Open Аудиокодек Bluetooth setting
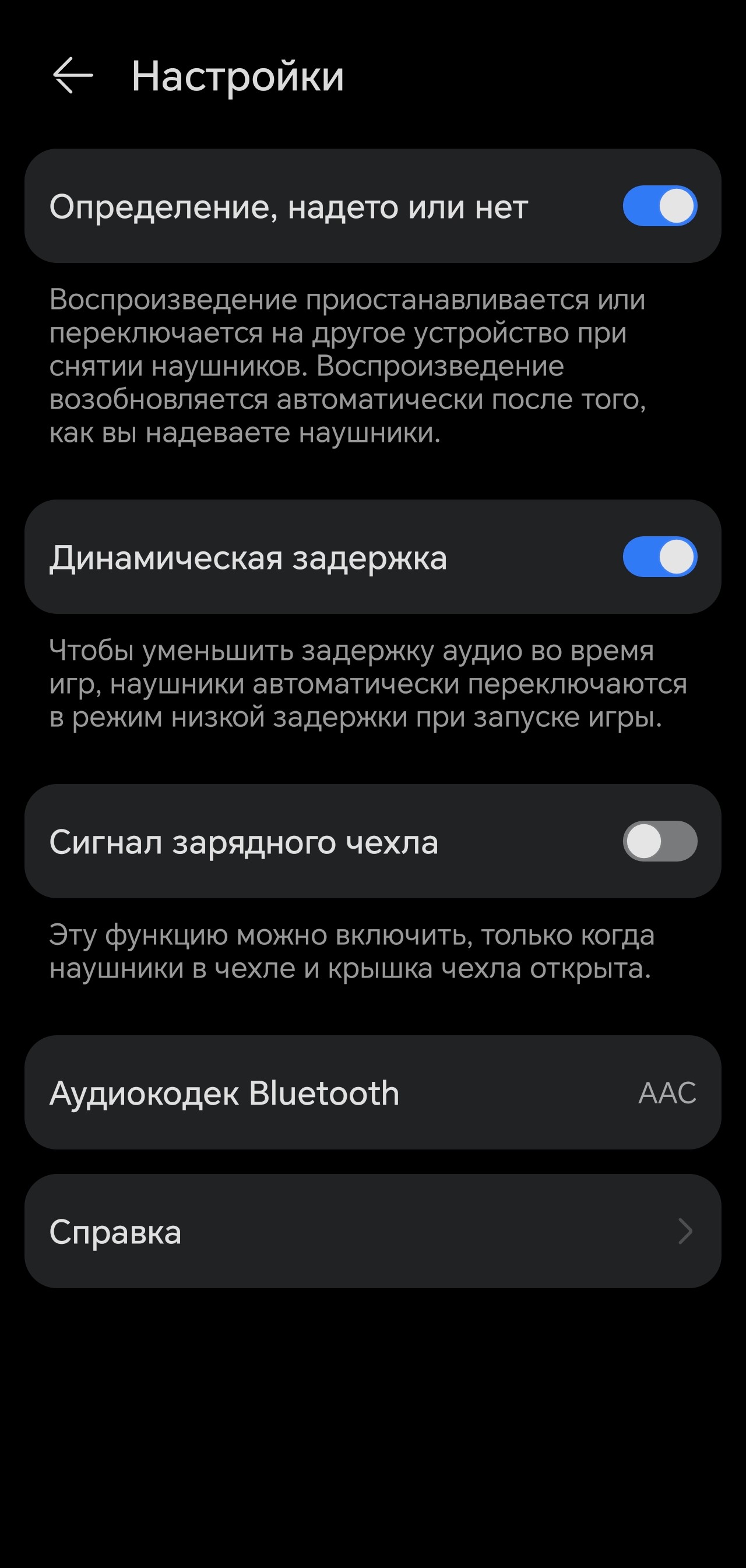746x1568 pixels. tap(372, 1092)
